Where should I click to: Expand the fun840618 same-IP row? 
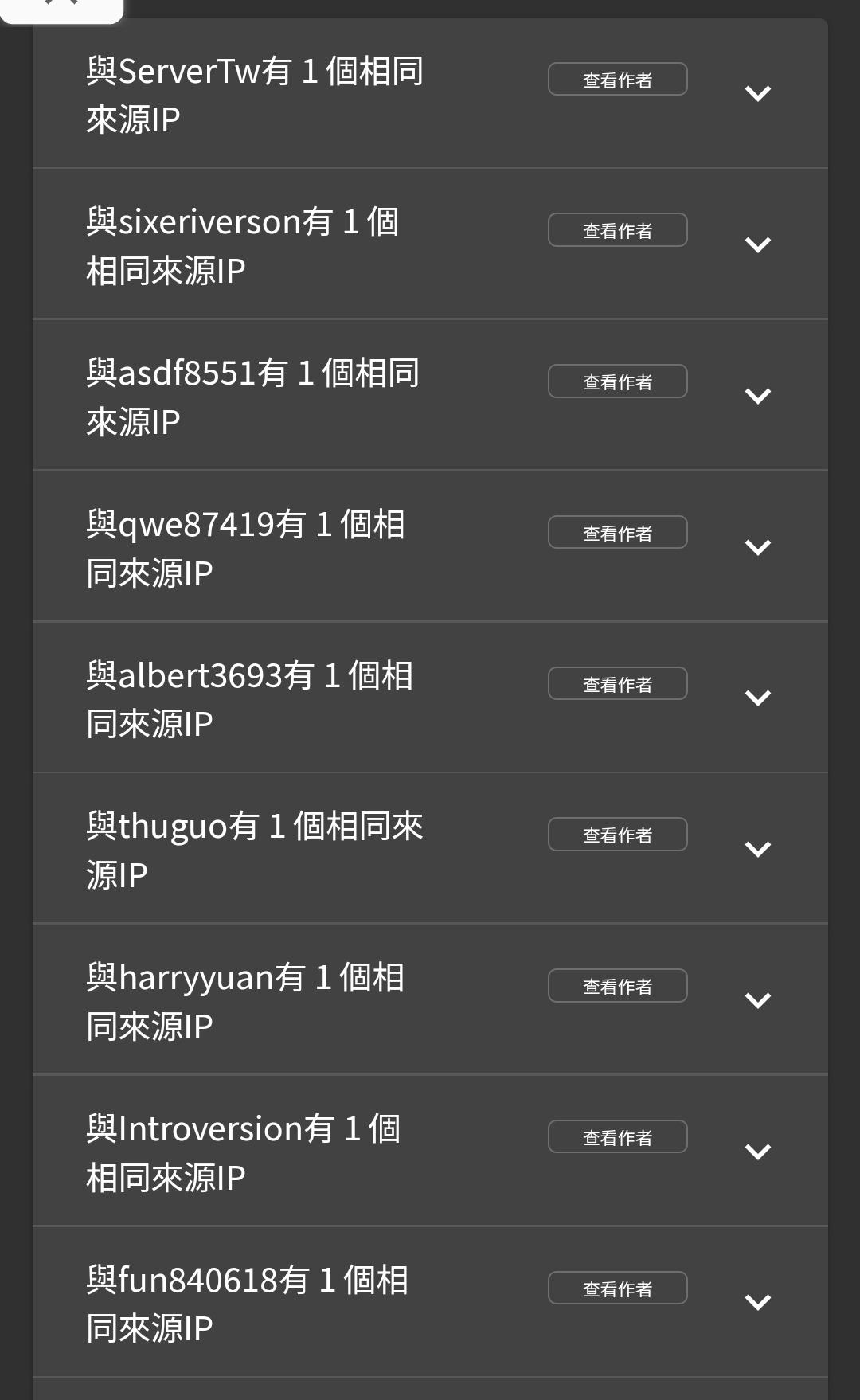tap(757, 1303)
